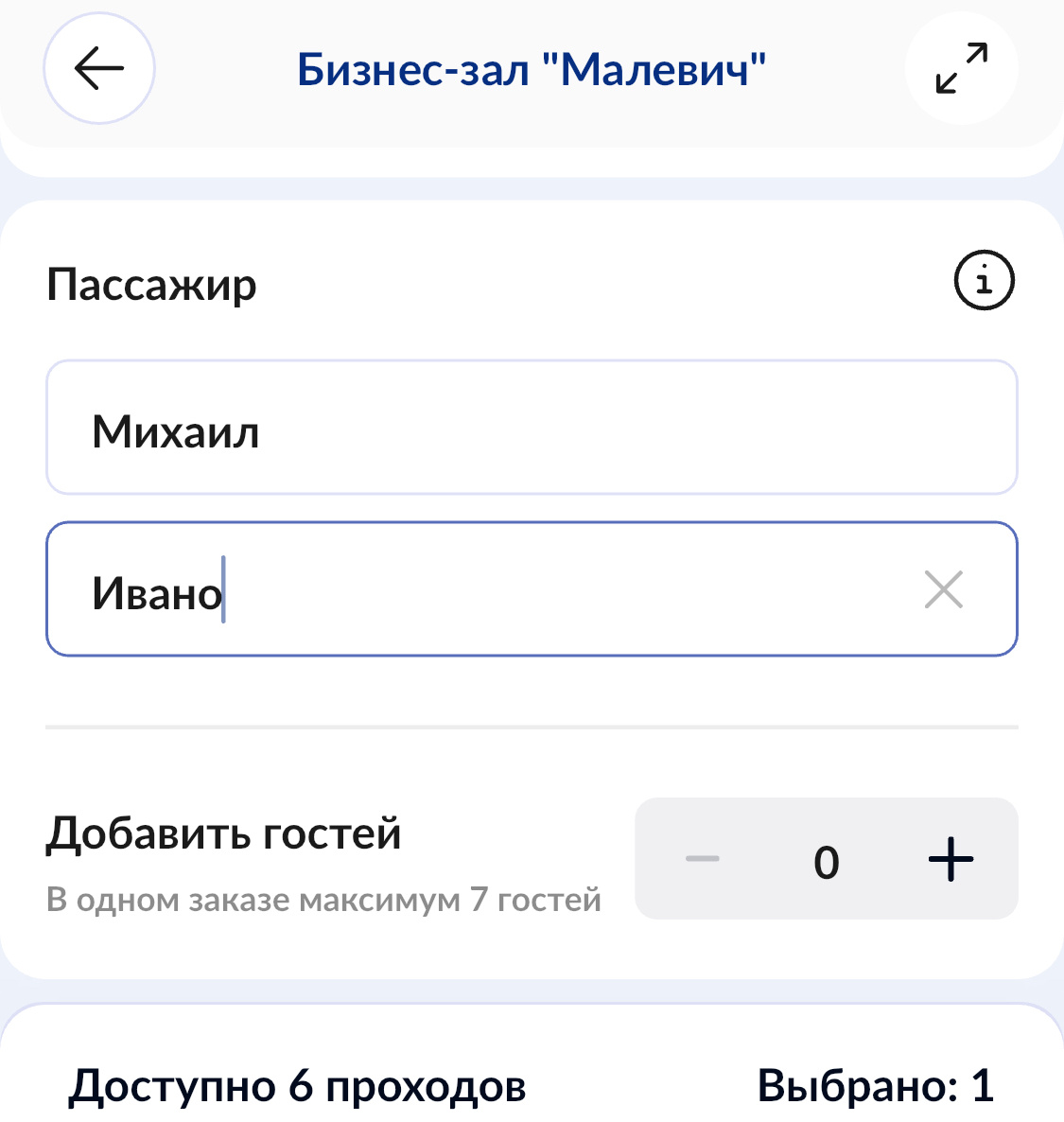
Task: Clear the surname field using the X icon
Action: [x=943, y=588]
